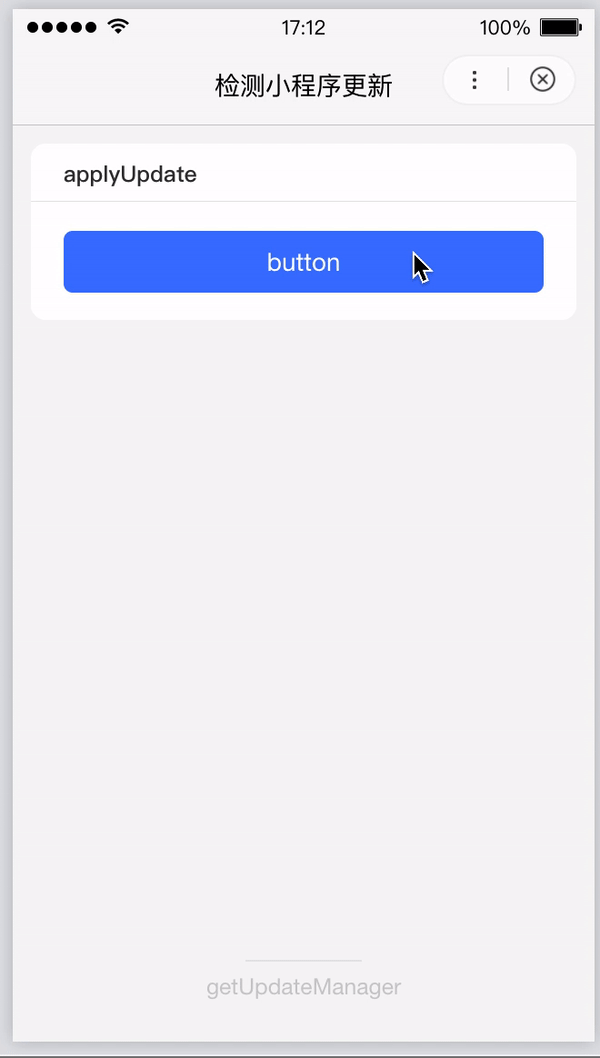Screen dimensions: 600x1058
Task: Tap the blue button under applyUpdate
Action: click(303, 262)
